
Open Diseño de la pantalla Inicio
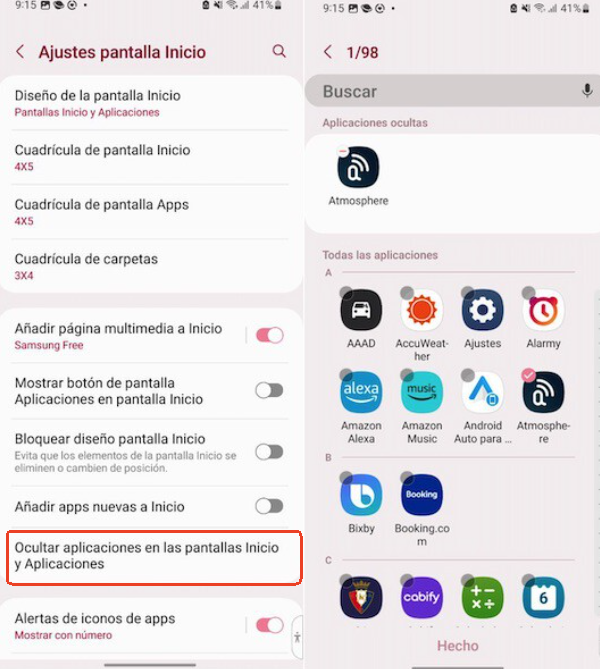click(x=150, y=103)
